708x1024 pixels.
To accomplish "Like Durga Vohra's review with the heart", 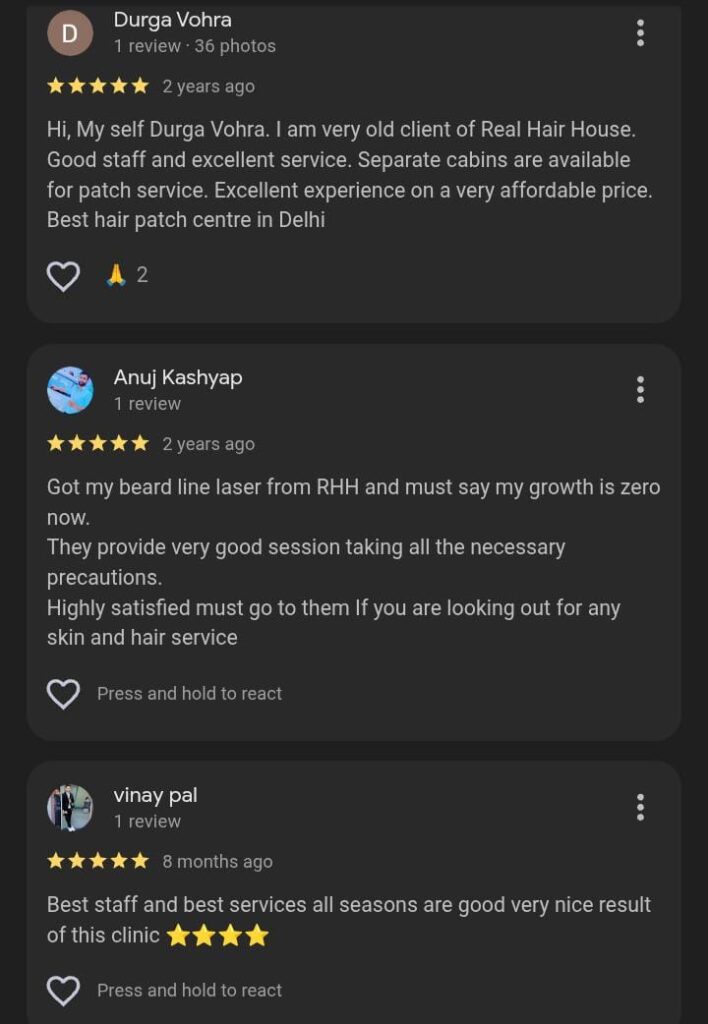I will click(63, 276).
